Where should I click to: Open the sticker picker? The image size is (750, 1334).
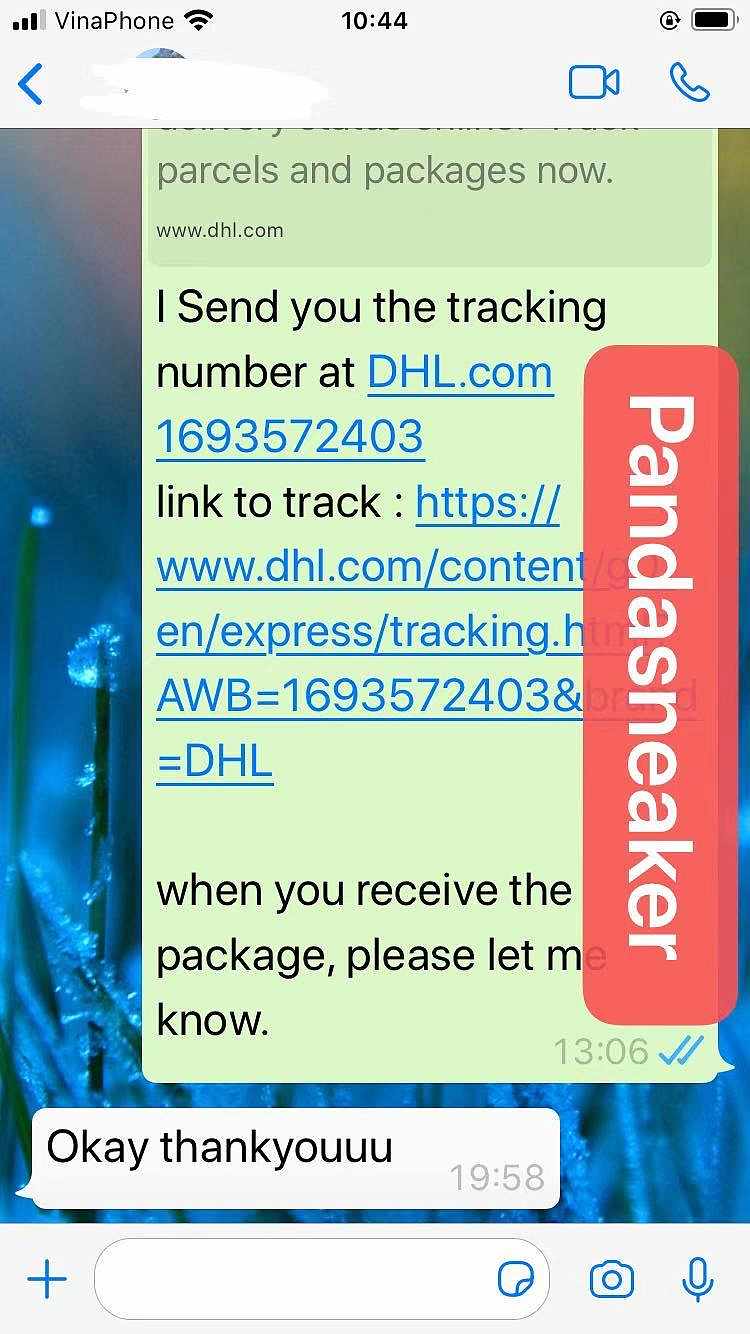516,1279
